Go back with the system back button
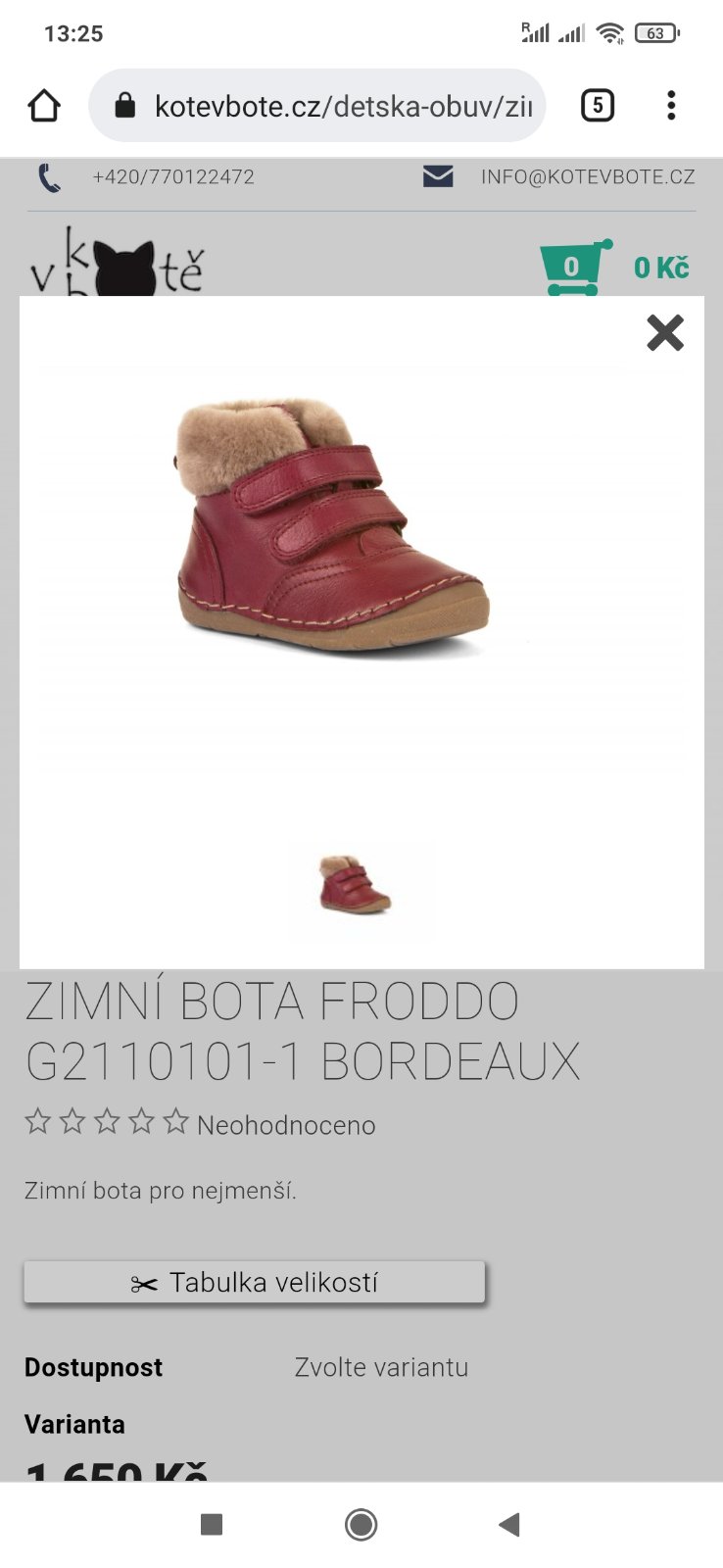 [x=508, y=1524]
